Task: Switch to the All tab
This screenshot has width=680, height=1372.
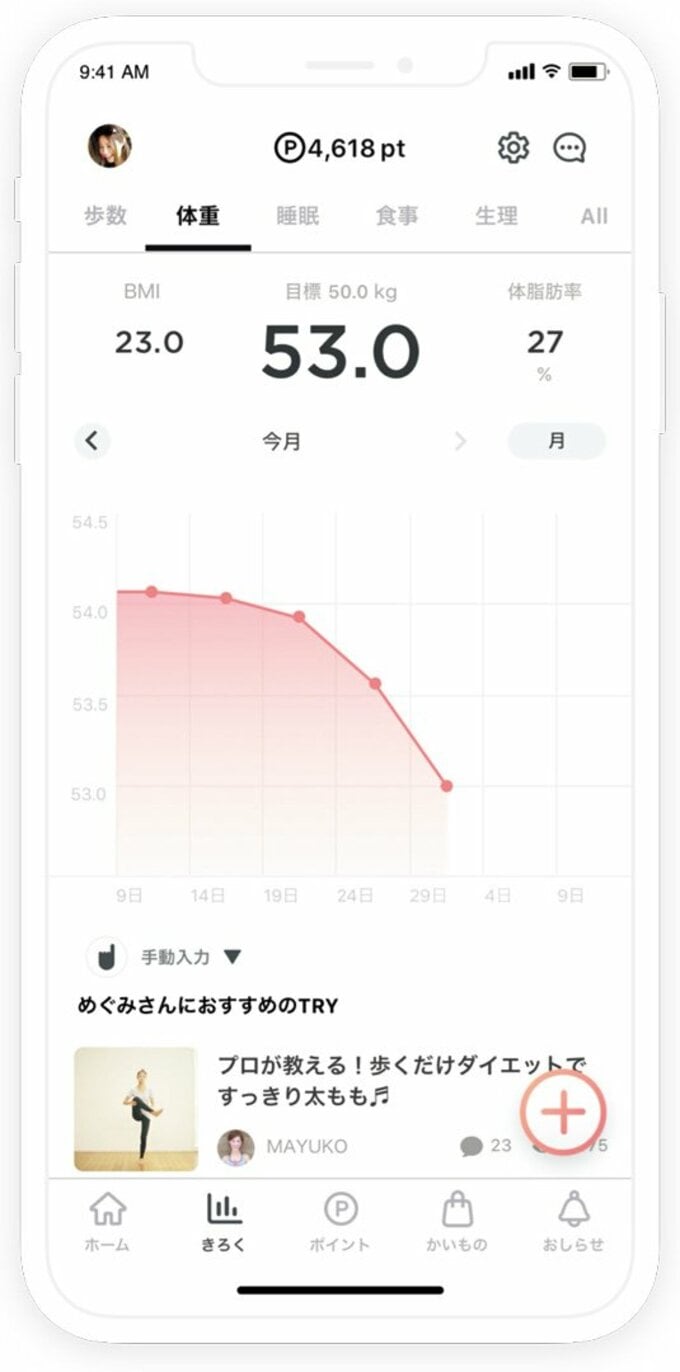Action: click(594, 216)
